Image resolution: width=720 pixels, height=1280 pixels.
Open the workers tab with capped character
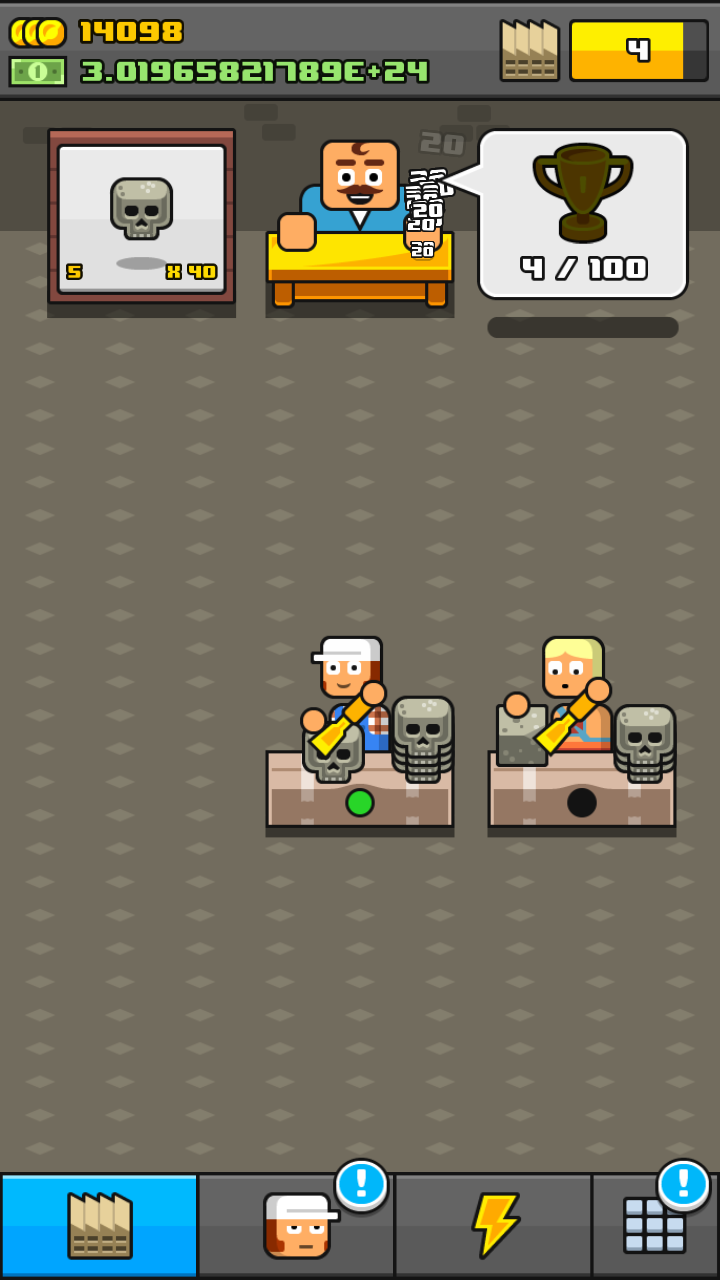[296, 1225]
